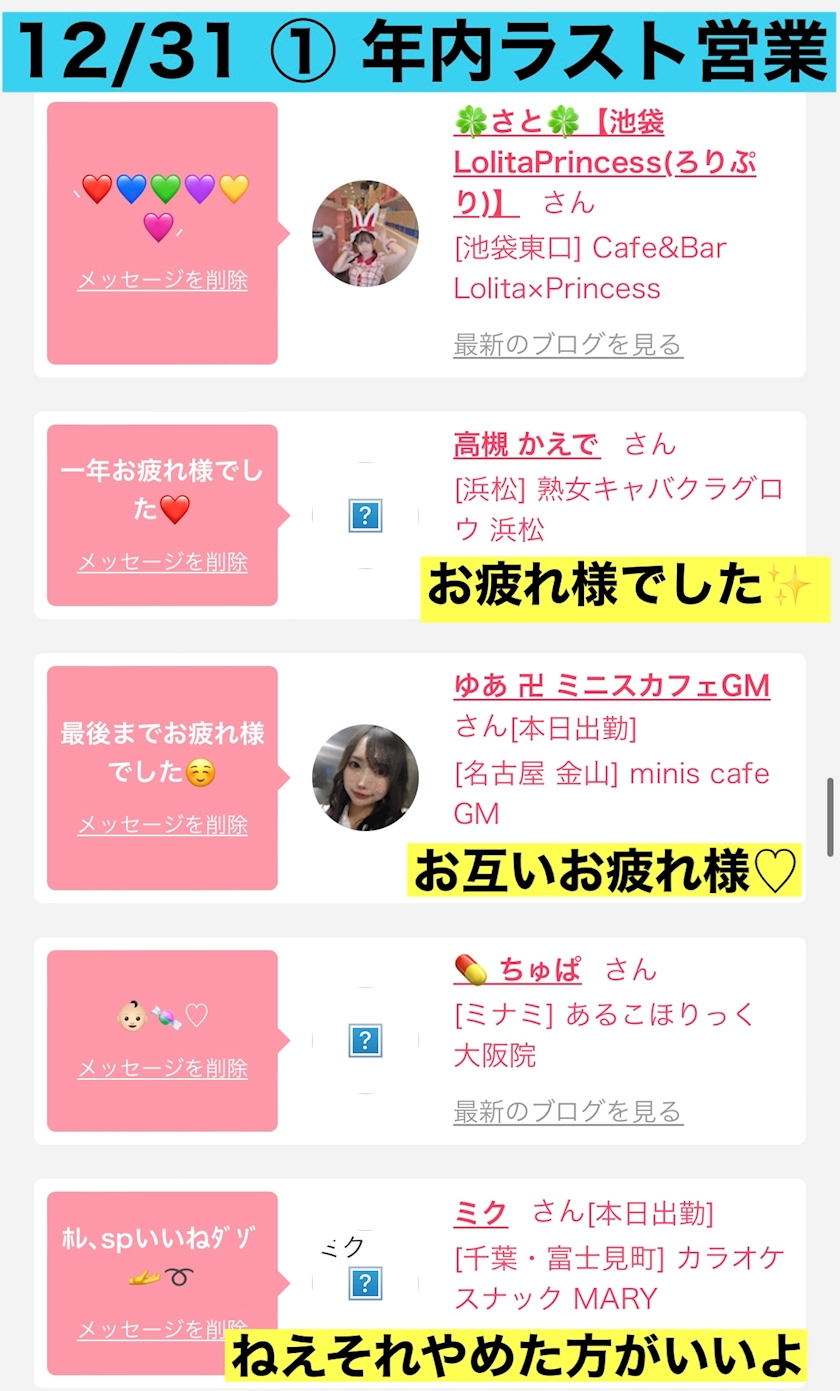Tap さと's bunny-ears profile photo
The image size is (840, 1391).
(365, 233)
